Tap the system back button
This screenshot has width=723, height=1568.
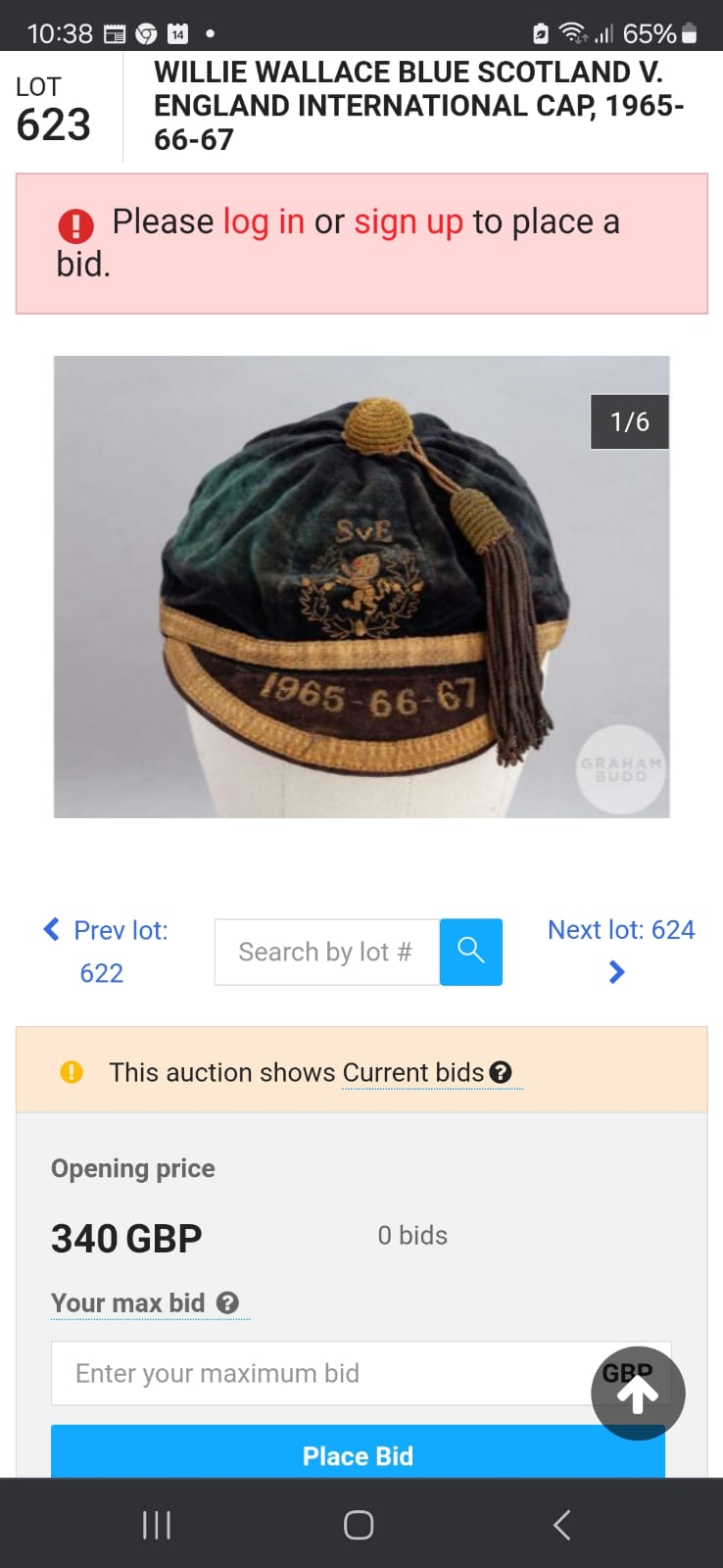561,1525
